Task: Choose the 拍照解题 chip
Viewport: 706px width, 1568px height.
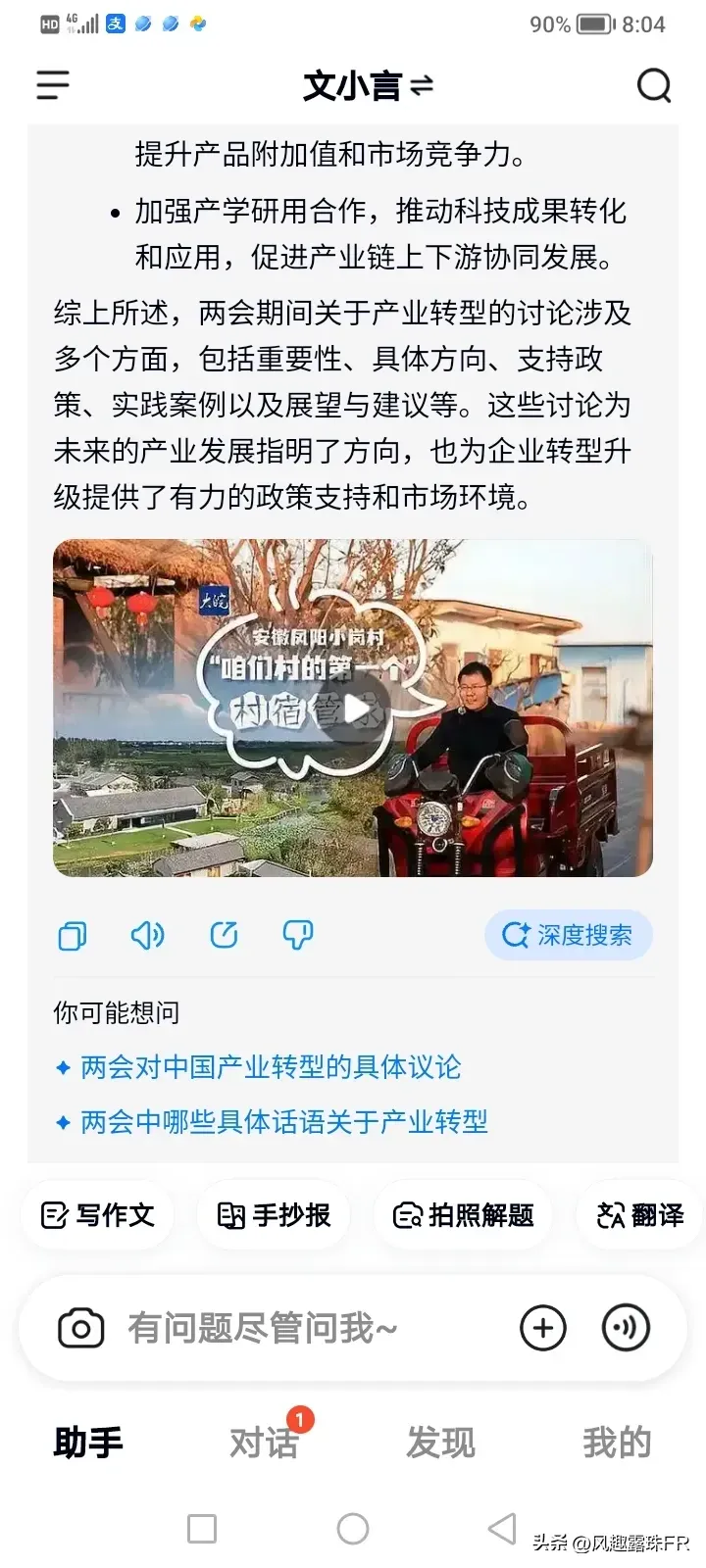Action: [463, 1215]
